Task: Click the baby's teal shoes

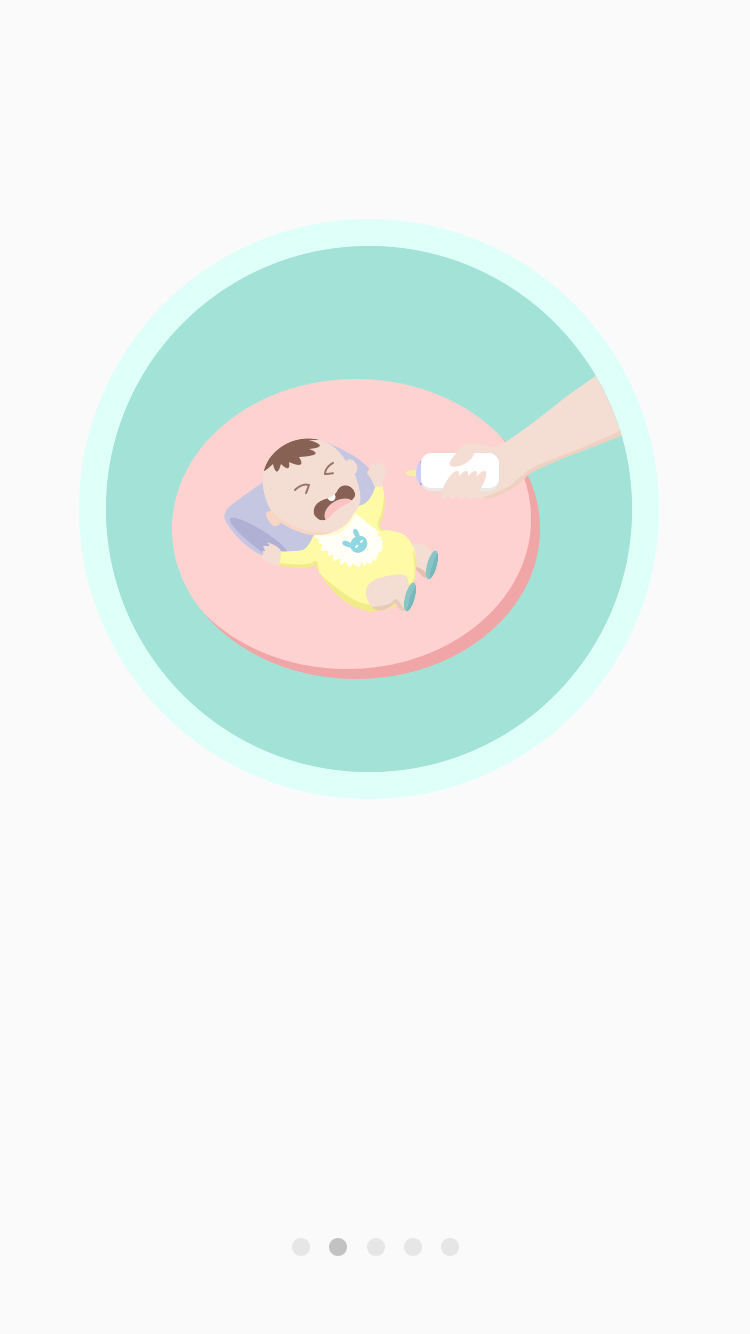Action: (430, 565)
